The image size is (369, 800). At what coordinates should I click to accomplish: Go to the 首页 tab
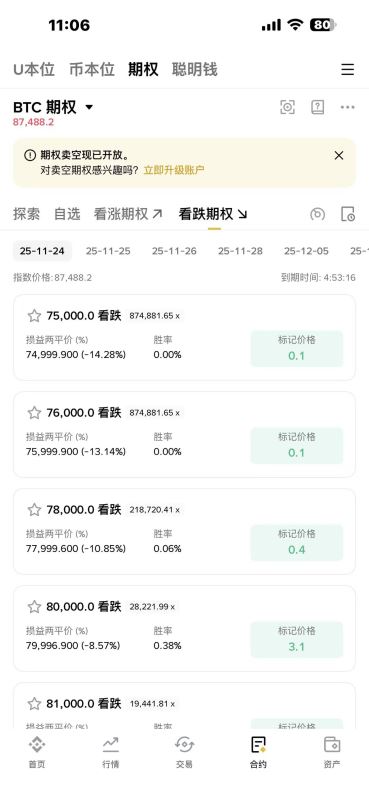coord(37,753)
